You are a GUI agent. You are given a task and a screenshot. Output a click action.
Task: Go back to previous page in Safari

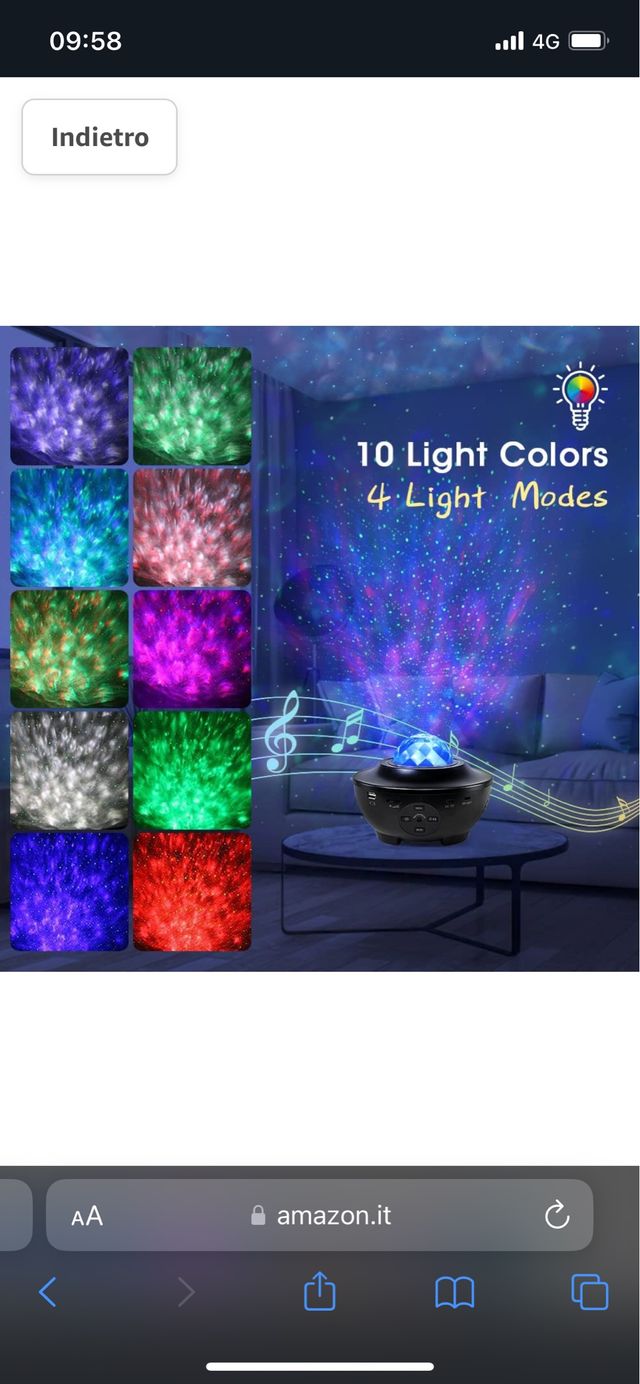[x=47, y=1293]
